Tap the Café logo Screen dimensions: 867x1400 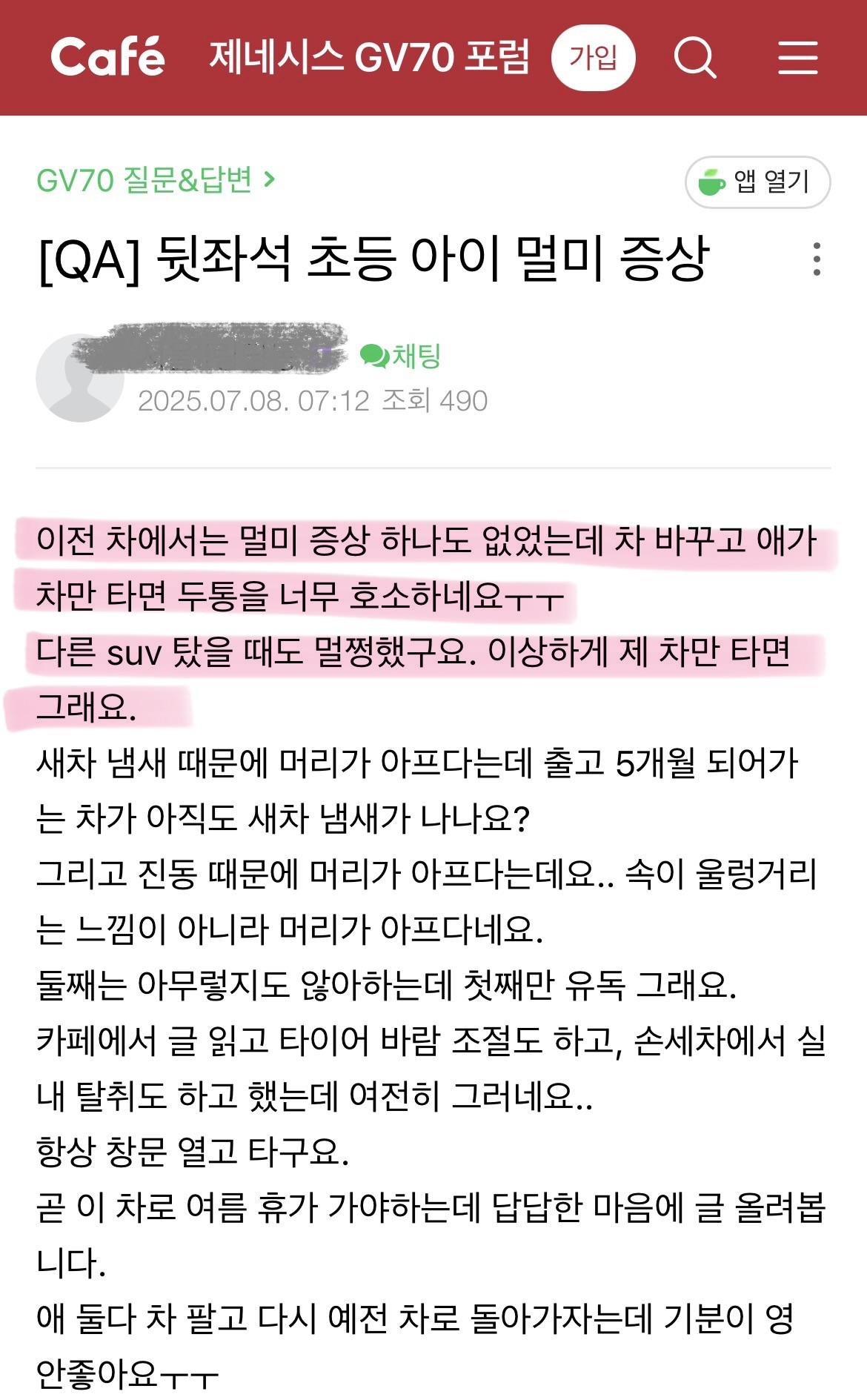point(107,57)
